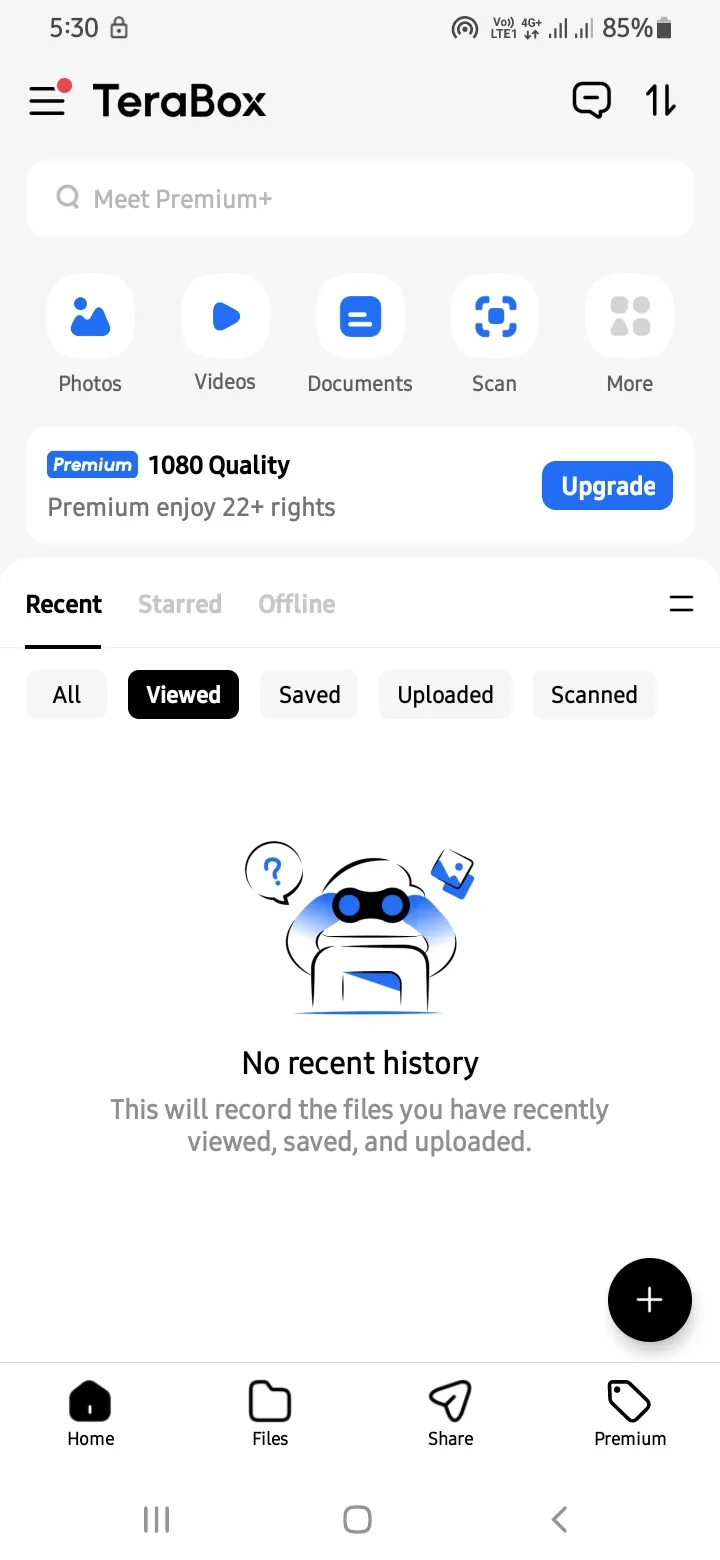
Task: Select the Uploaded filter chip
Action: tap(446, 695)
